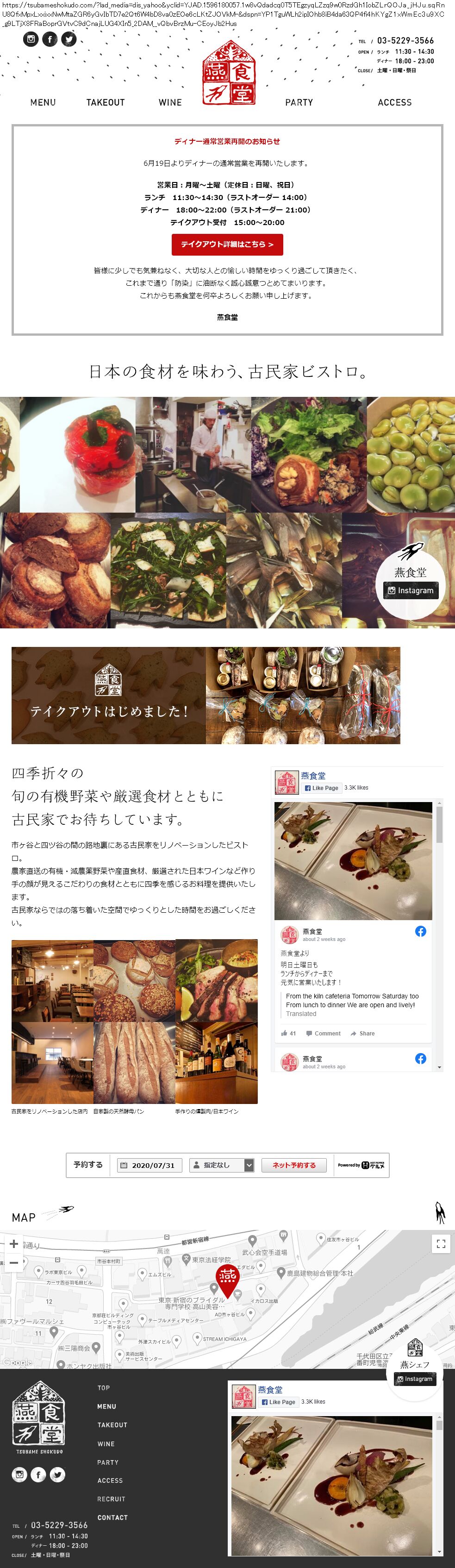
Task: Go to MENU in top navigation
Action: pyautogui.click(x=43, y=102)
